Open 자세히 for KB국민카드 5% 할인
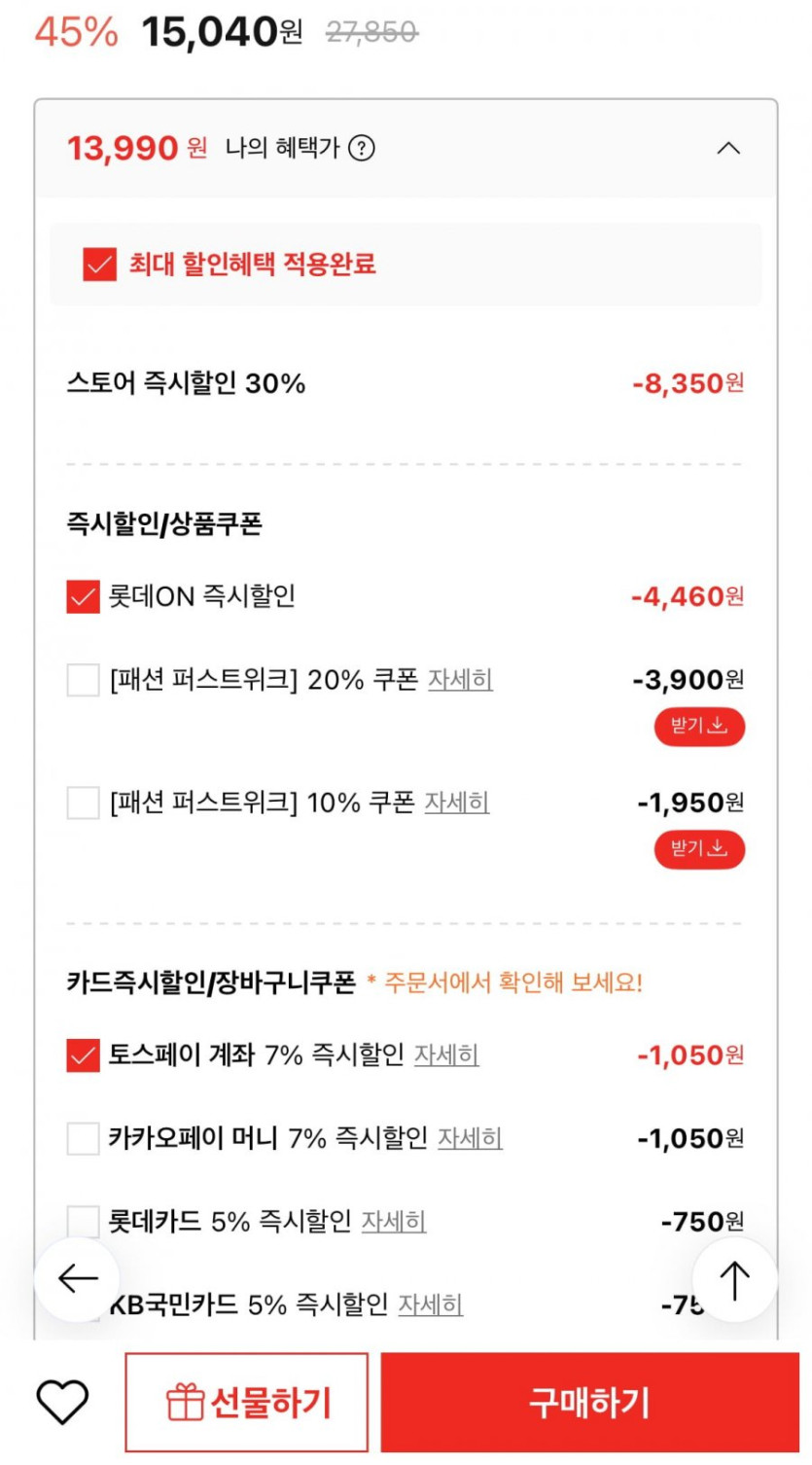Image resolution: width=812 pixels, height=1465 pixels. click(x=431, y=1304)
